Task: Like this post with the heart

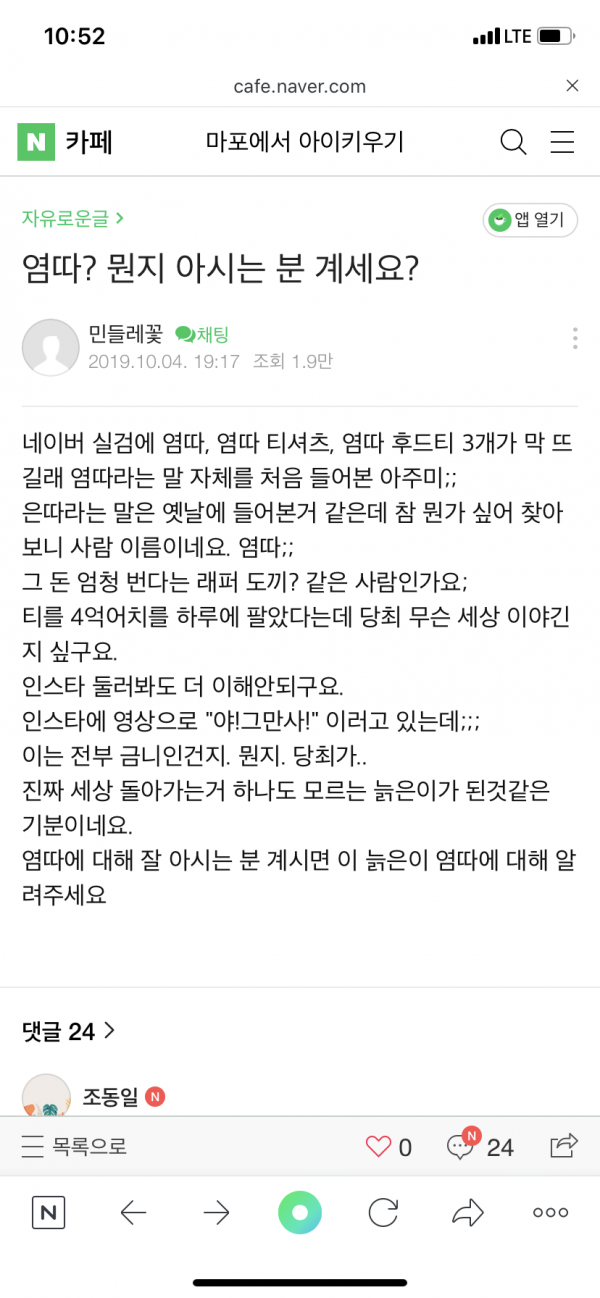Action: tap(378, 1146)
